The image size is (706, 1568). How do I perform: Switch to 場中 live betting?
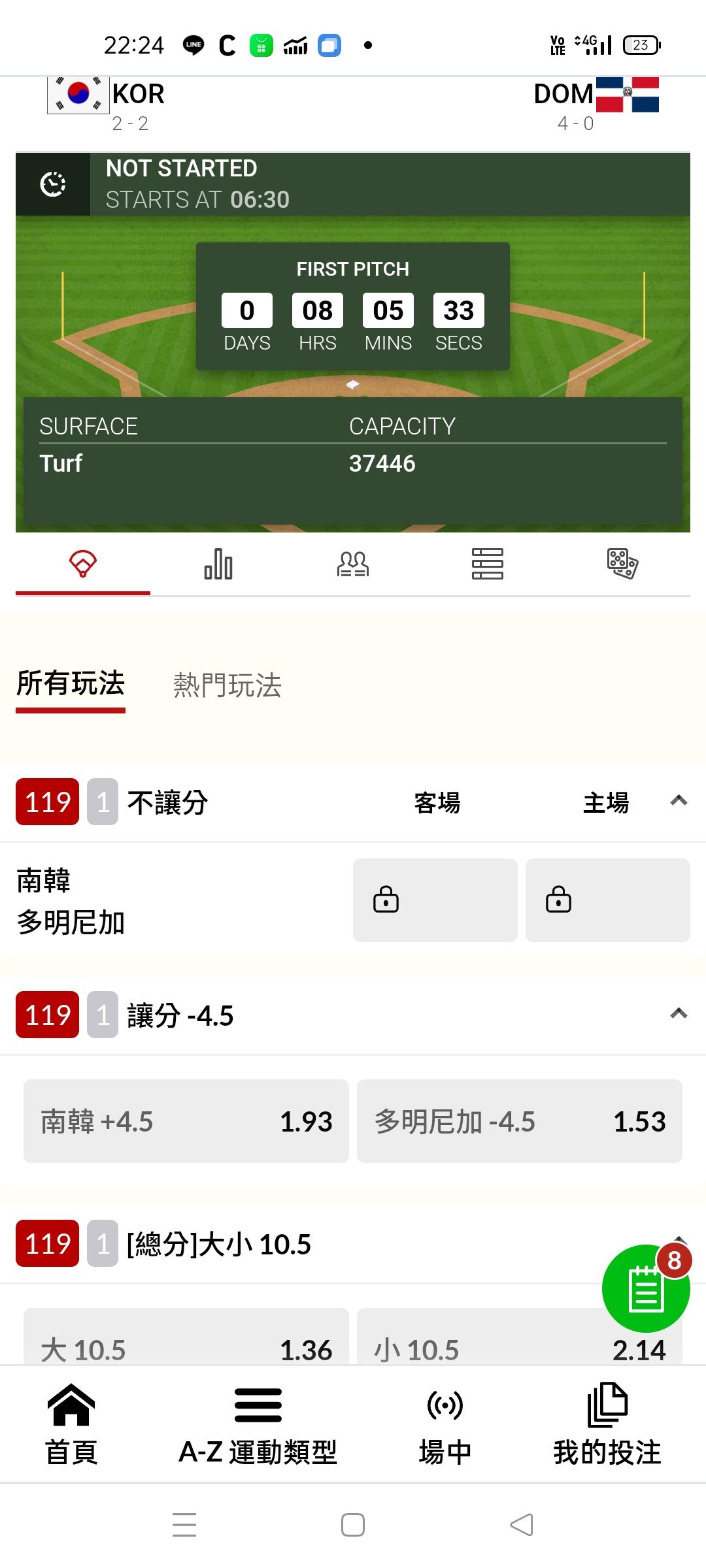click(445, 1426)
